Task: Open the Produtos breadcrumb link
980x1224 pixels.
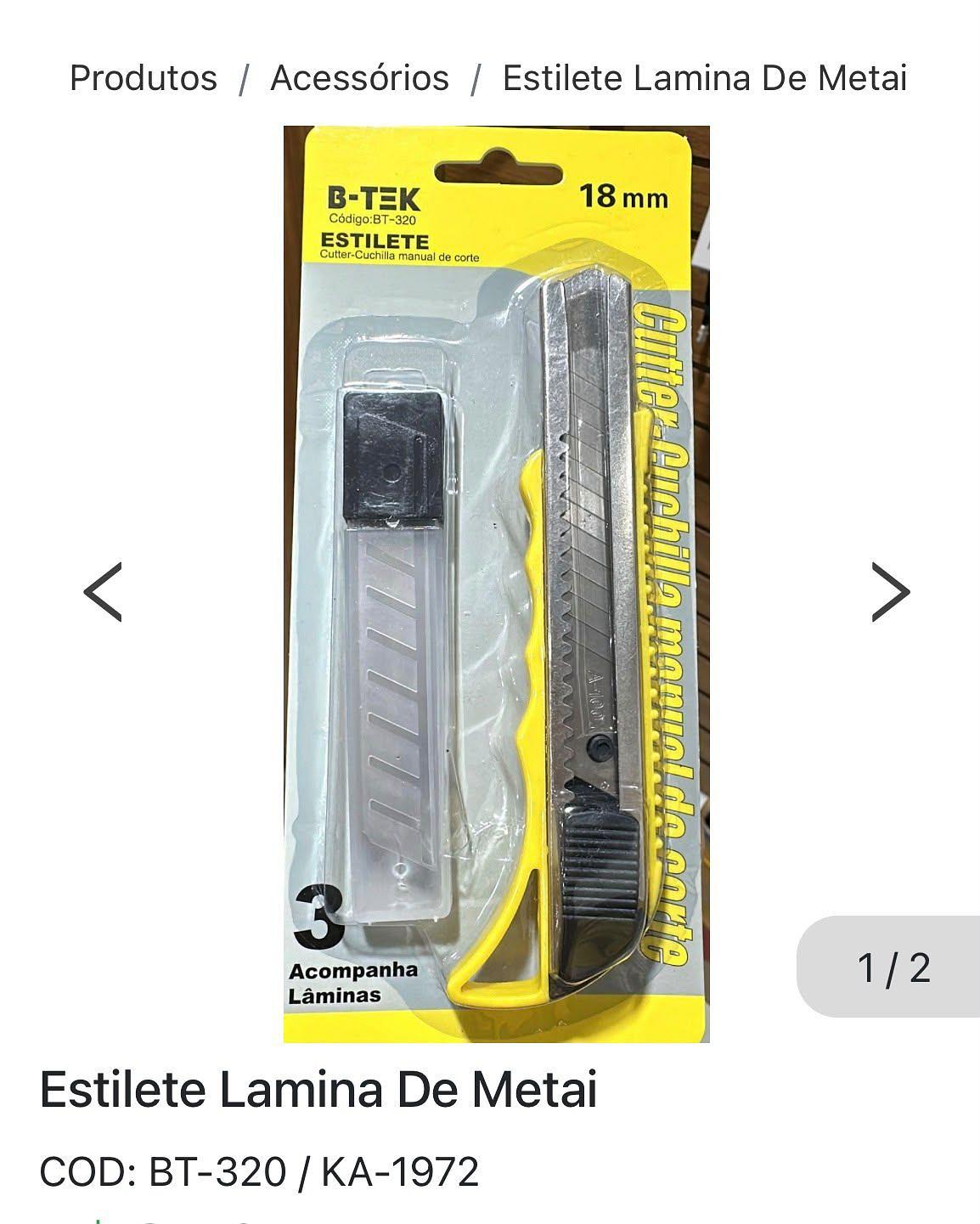Action: [x=143, y=78]
